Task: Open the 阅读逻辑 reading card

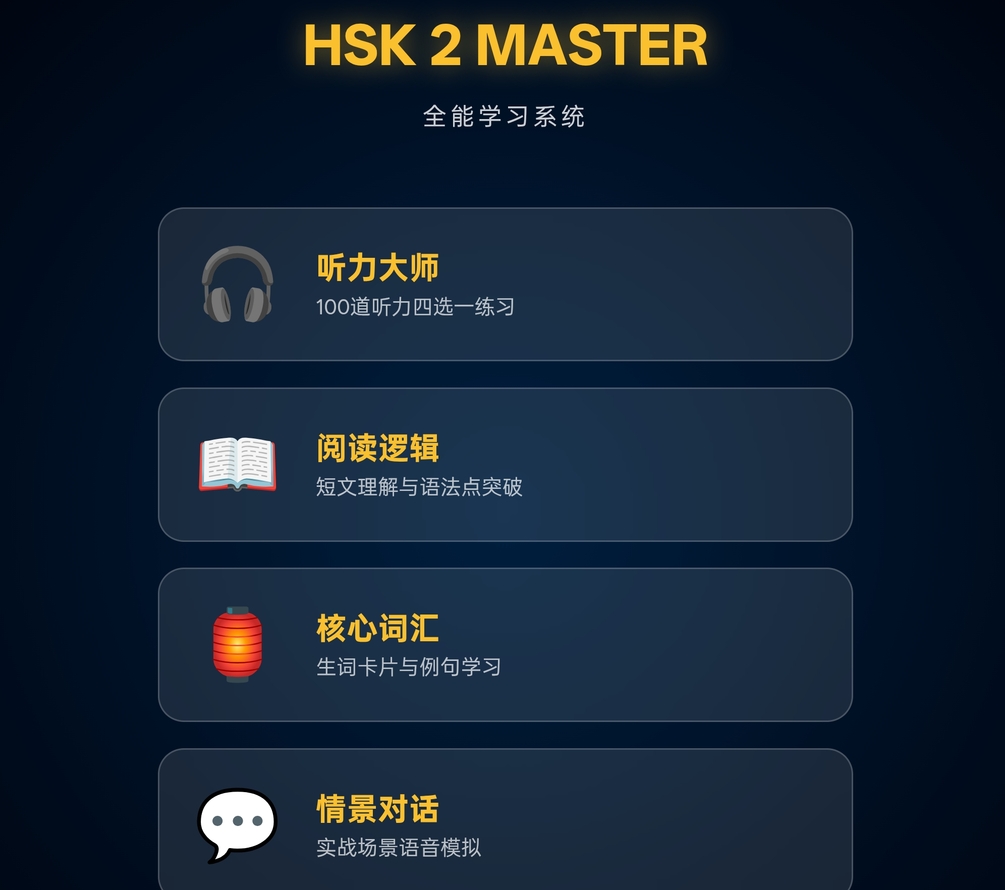Action: tap(504, 464)
